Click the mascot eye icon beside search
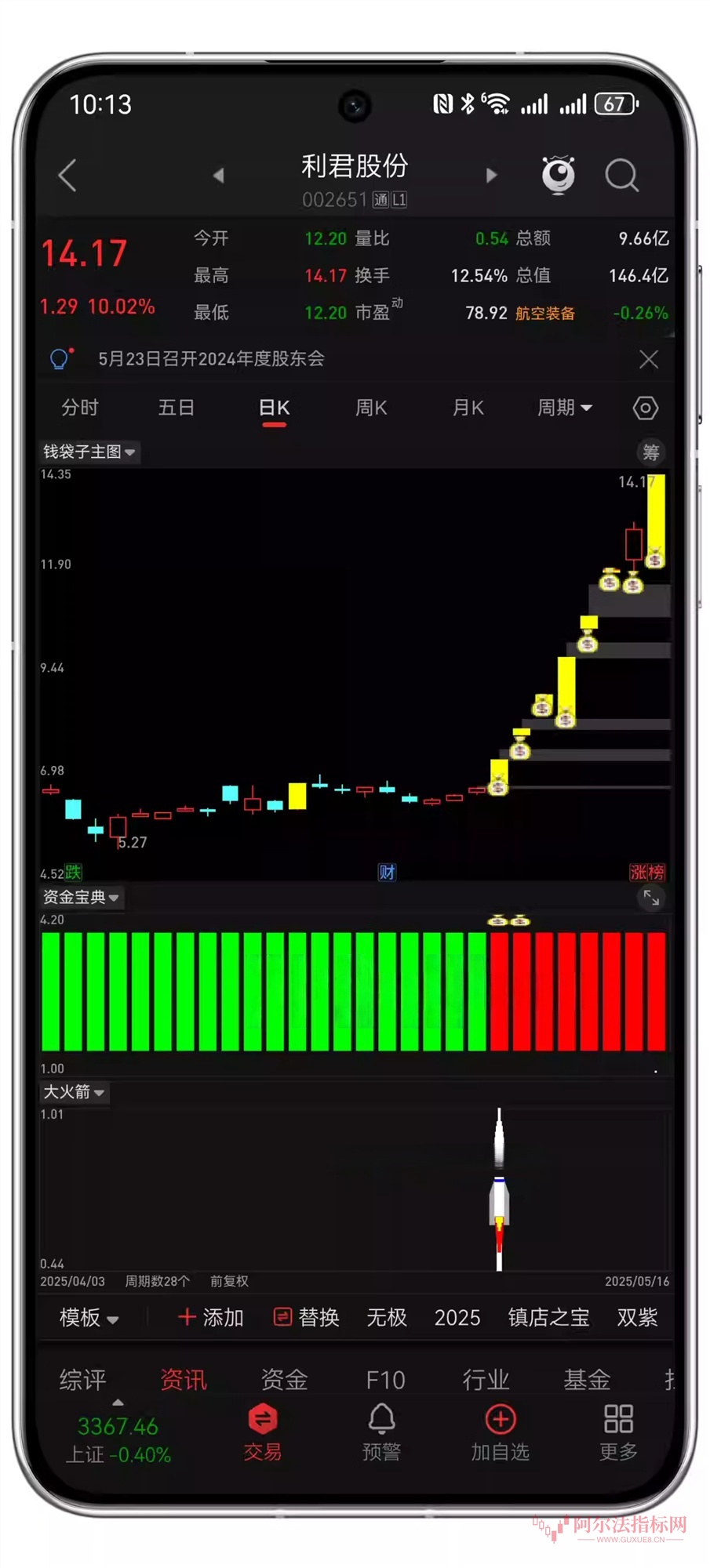This screenshot has height=1568, width=710. point(558,174)
